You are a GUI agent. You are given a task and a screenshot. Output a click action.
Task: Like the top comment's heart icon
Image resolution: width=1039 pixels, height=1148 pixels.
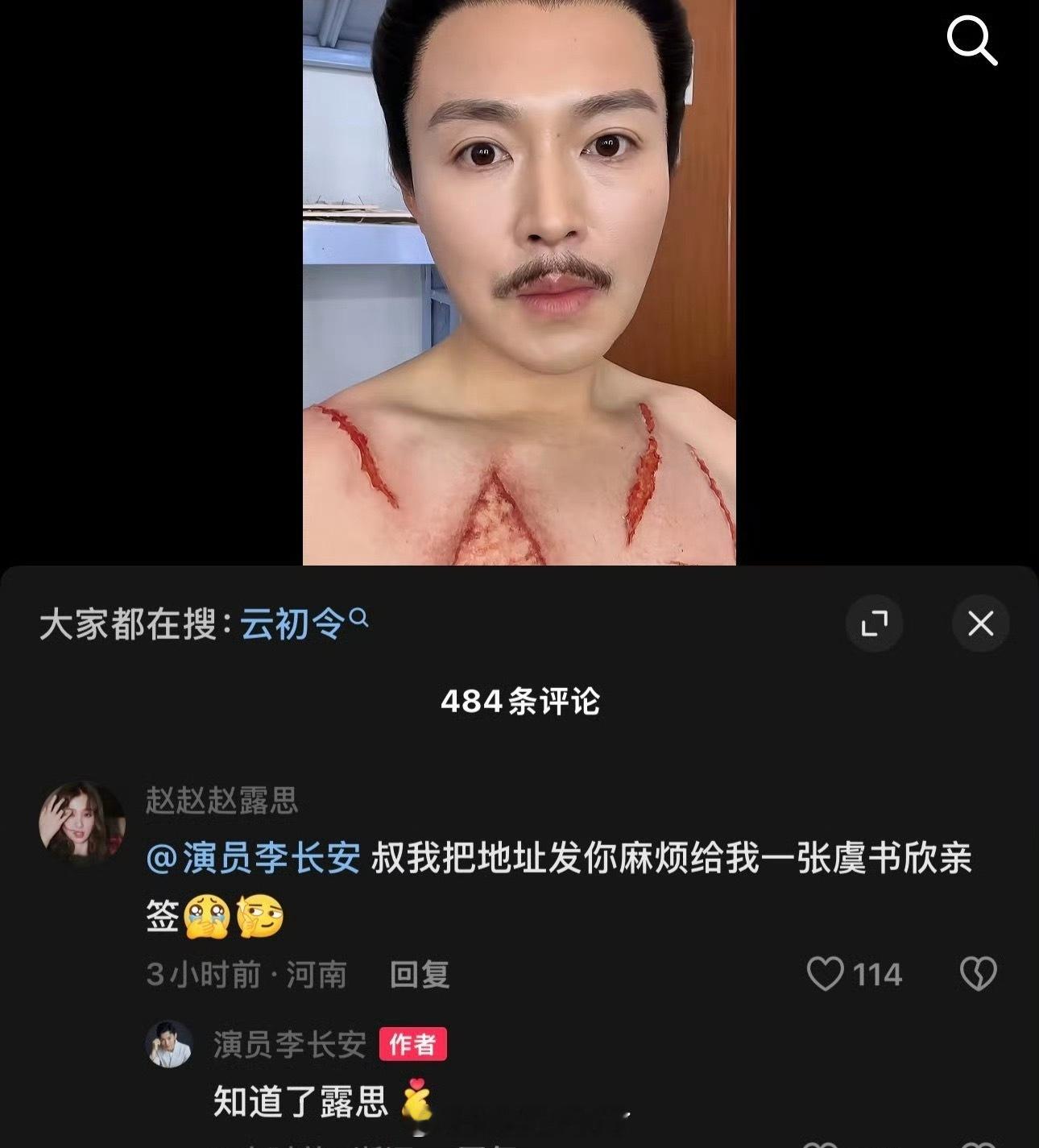pyautogui.click(x=827, y=975)
